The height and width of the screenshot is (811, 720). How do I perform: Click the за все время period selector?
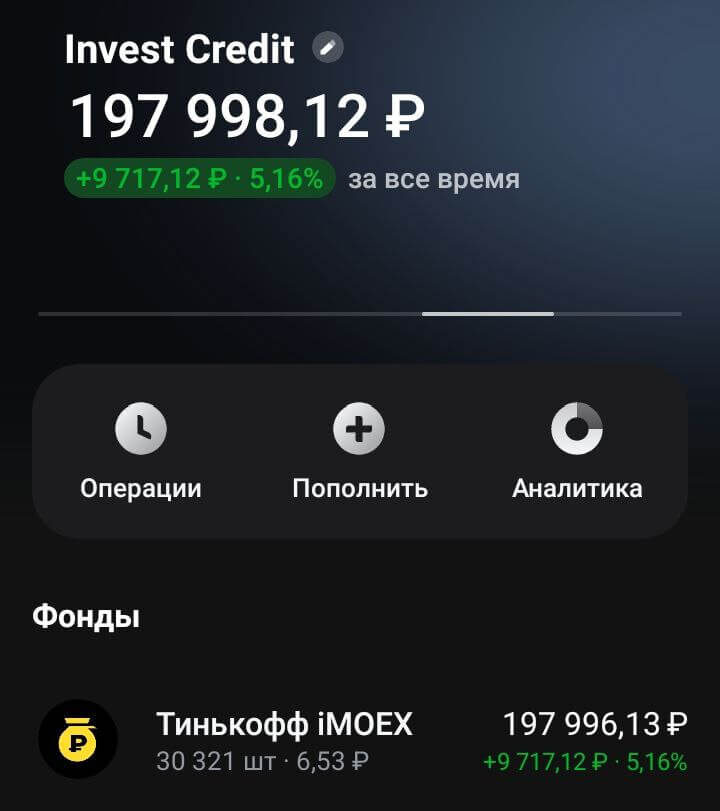point(432,180)
